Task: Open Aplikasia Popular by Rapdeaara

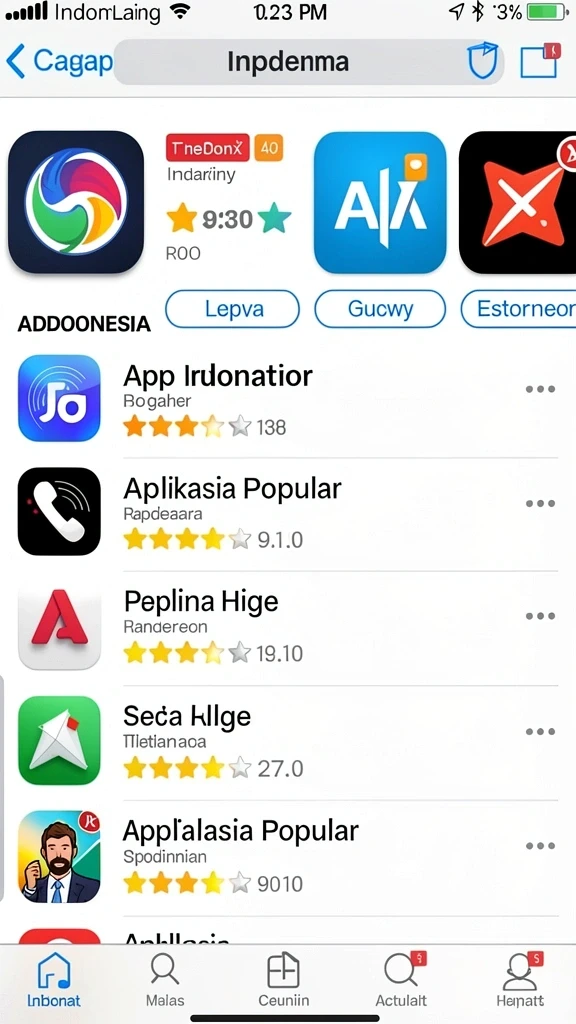Action: (287, 513)
